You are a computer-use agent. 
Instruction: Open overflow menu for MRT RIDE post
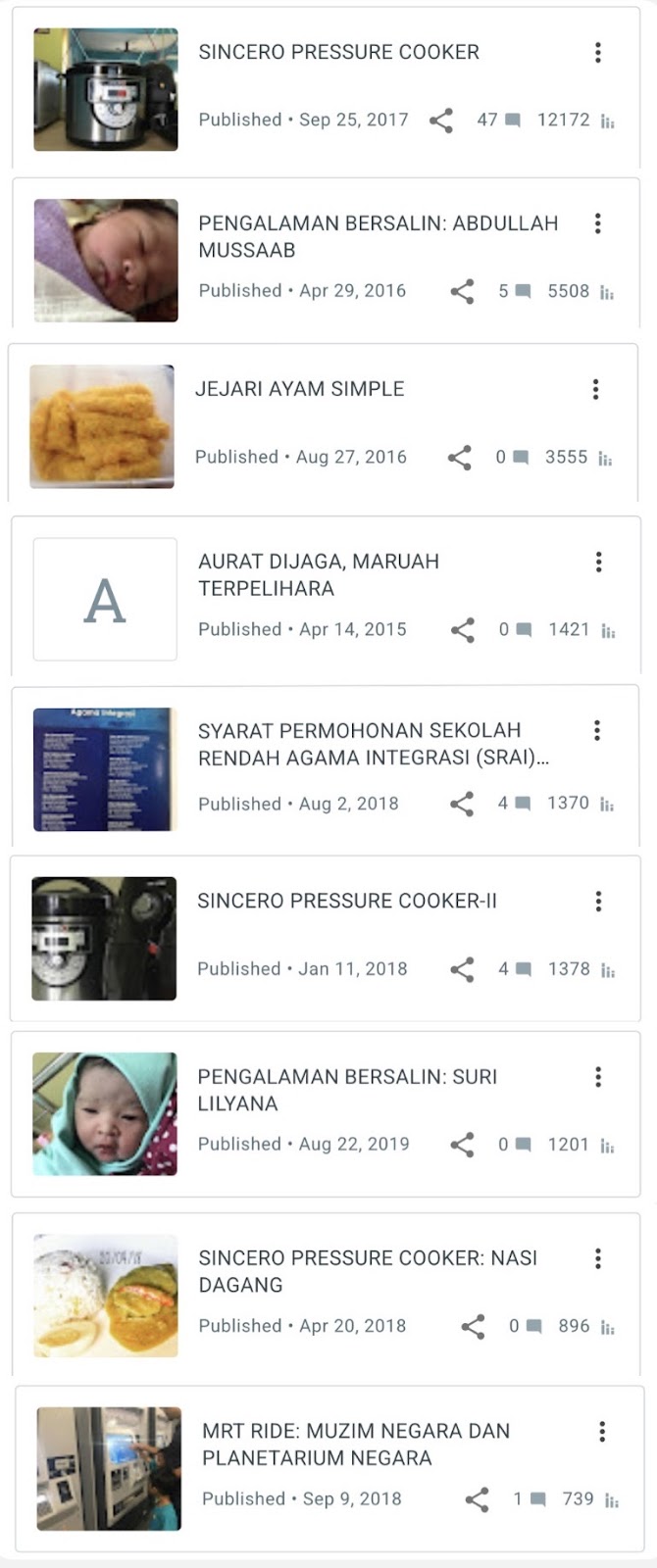602,1433
